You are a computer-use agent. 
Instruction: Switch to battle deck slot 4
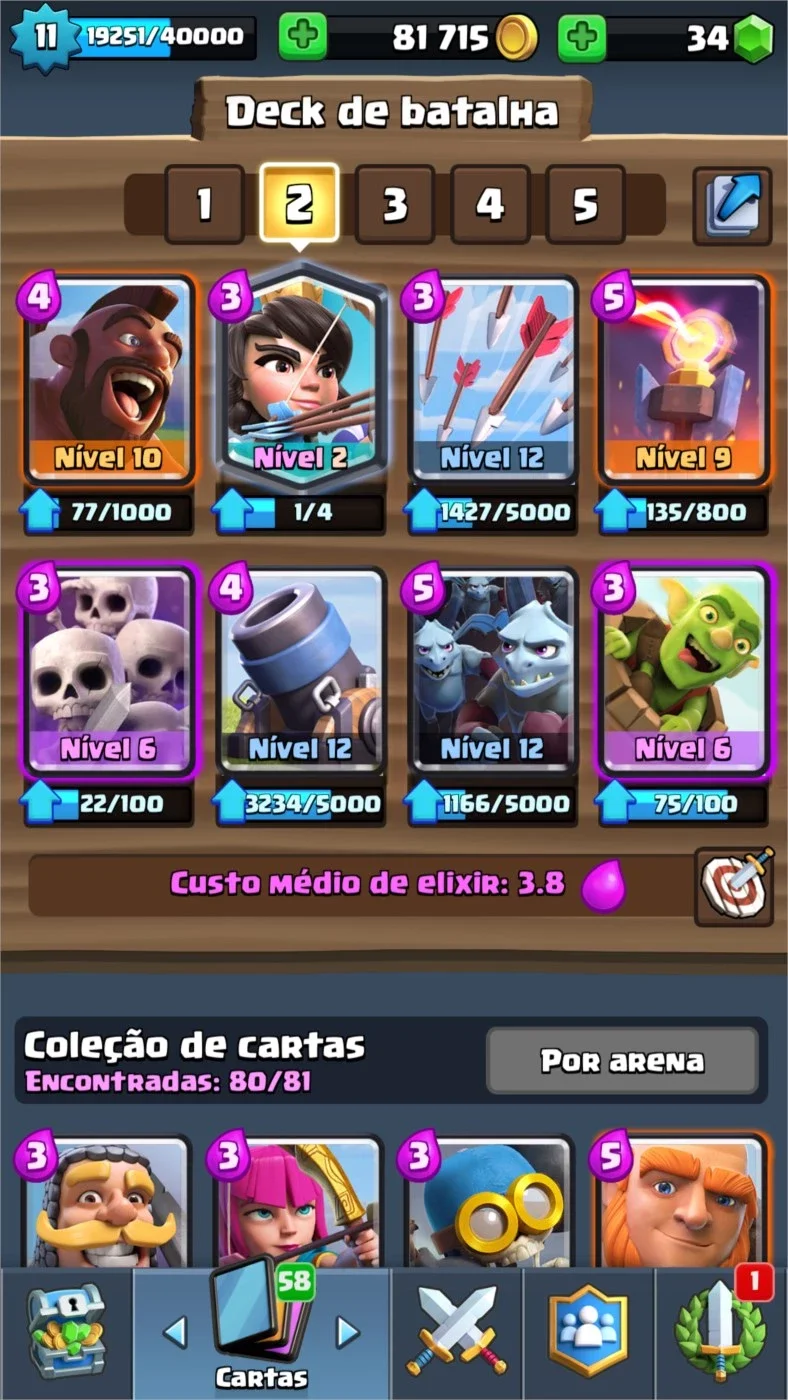[490, 204]
